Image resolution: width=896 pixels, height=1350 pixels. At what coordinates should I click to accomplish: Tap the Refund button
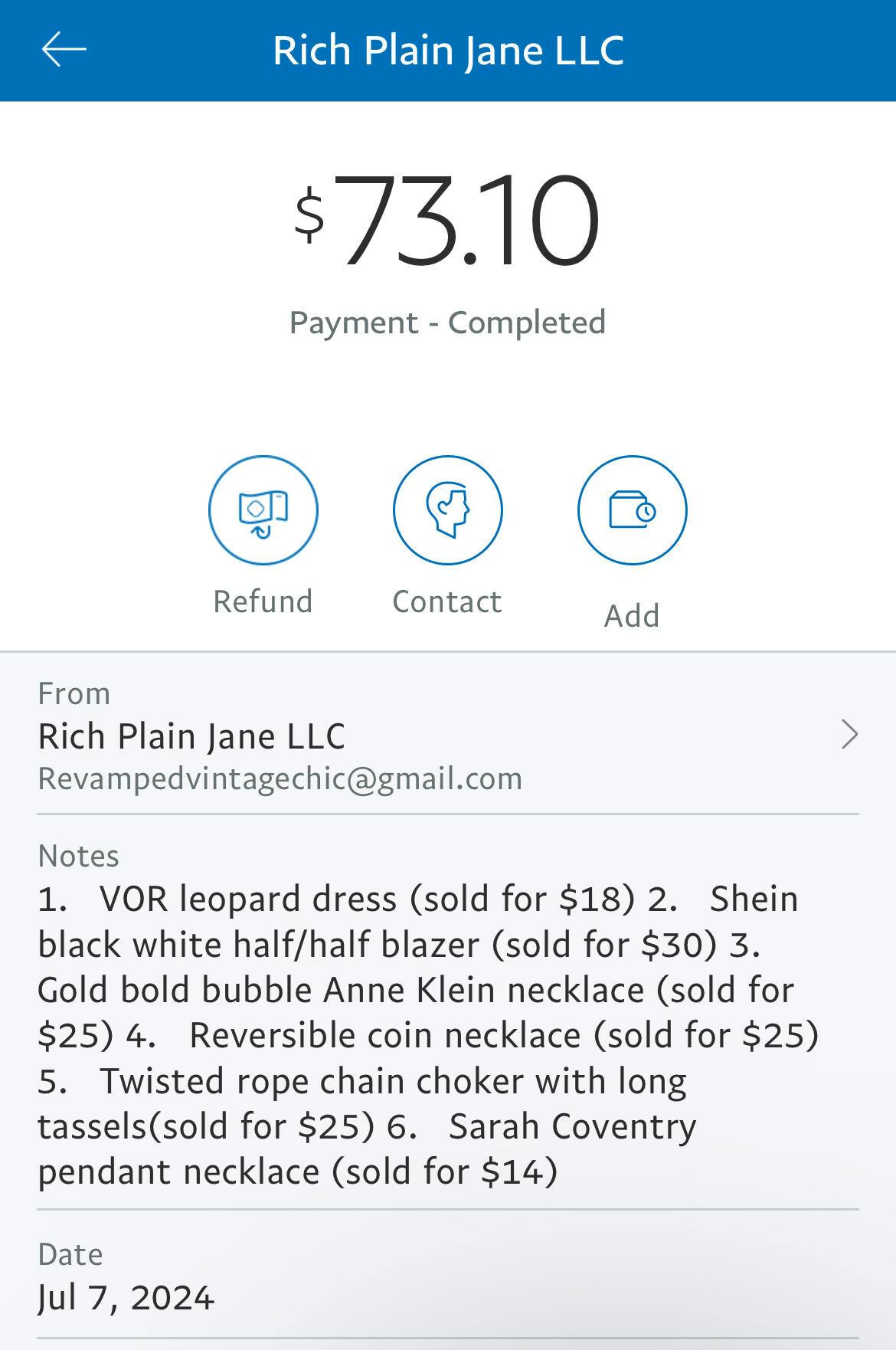pos(263,510)
